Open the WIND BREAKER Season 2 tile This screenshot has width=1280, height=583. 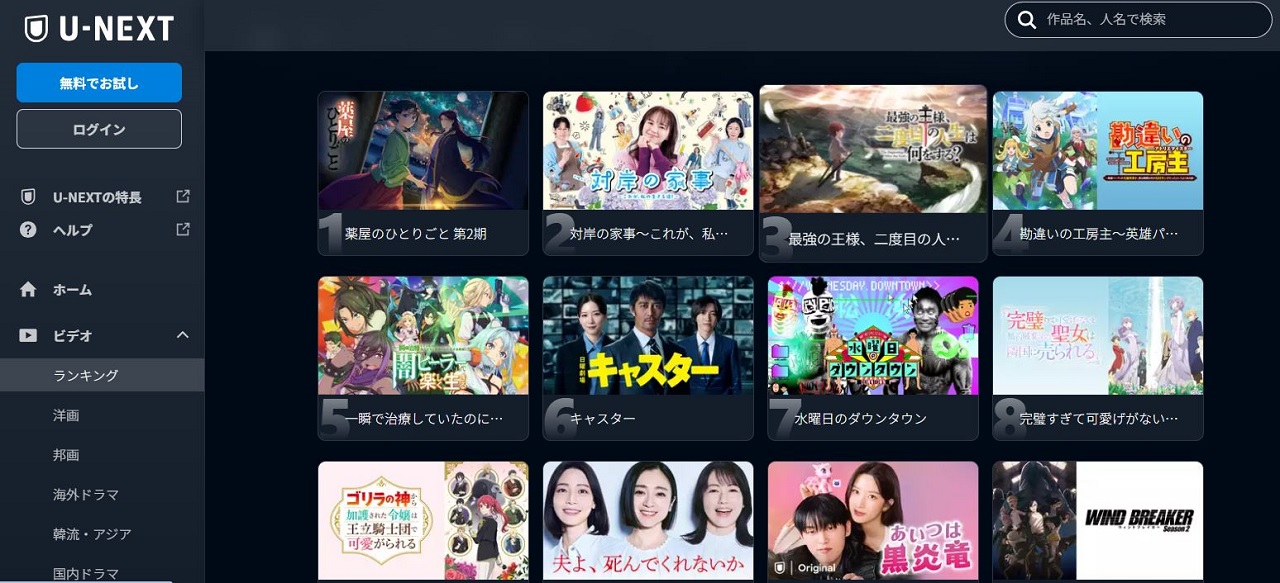(x=1098, y=520)
